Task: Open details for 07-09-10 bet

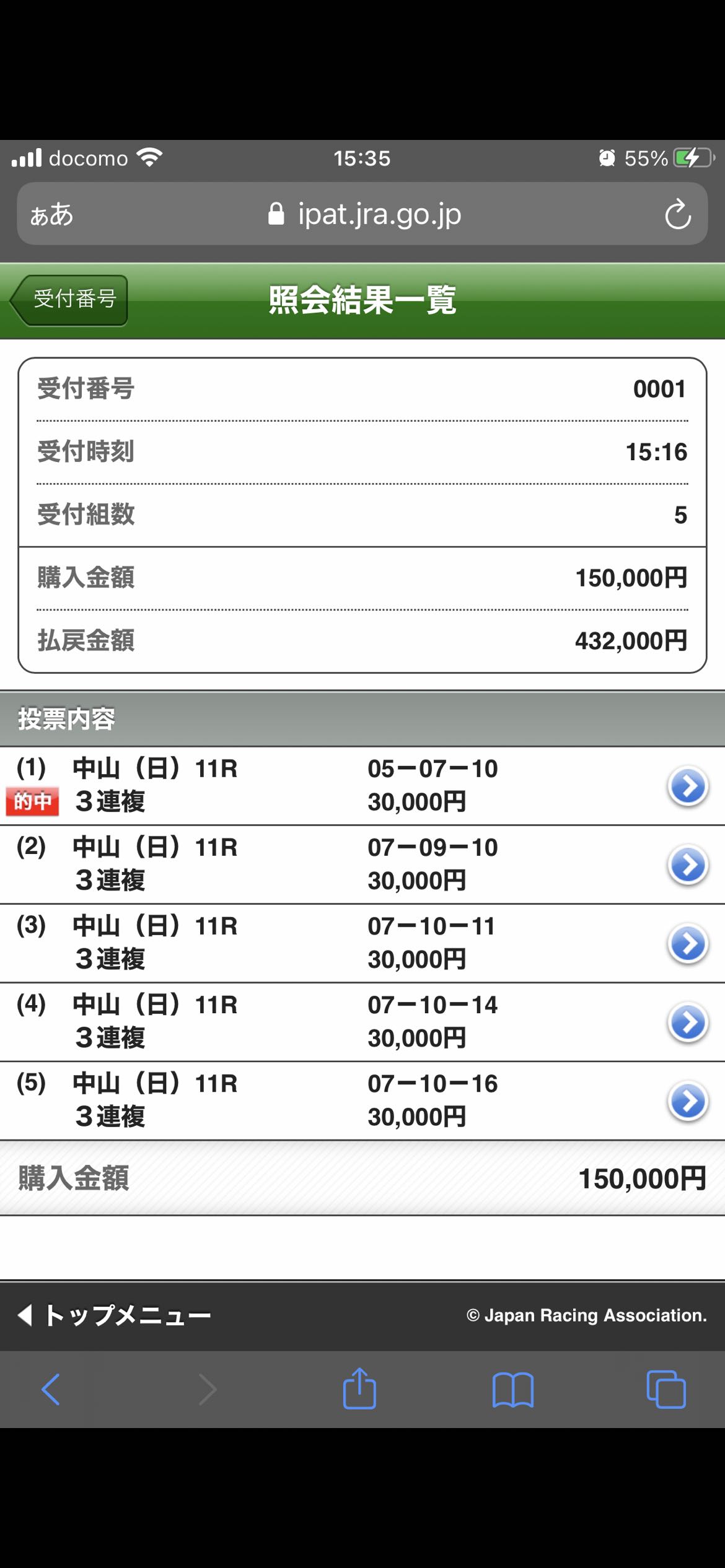Action: 687,865
